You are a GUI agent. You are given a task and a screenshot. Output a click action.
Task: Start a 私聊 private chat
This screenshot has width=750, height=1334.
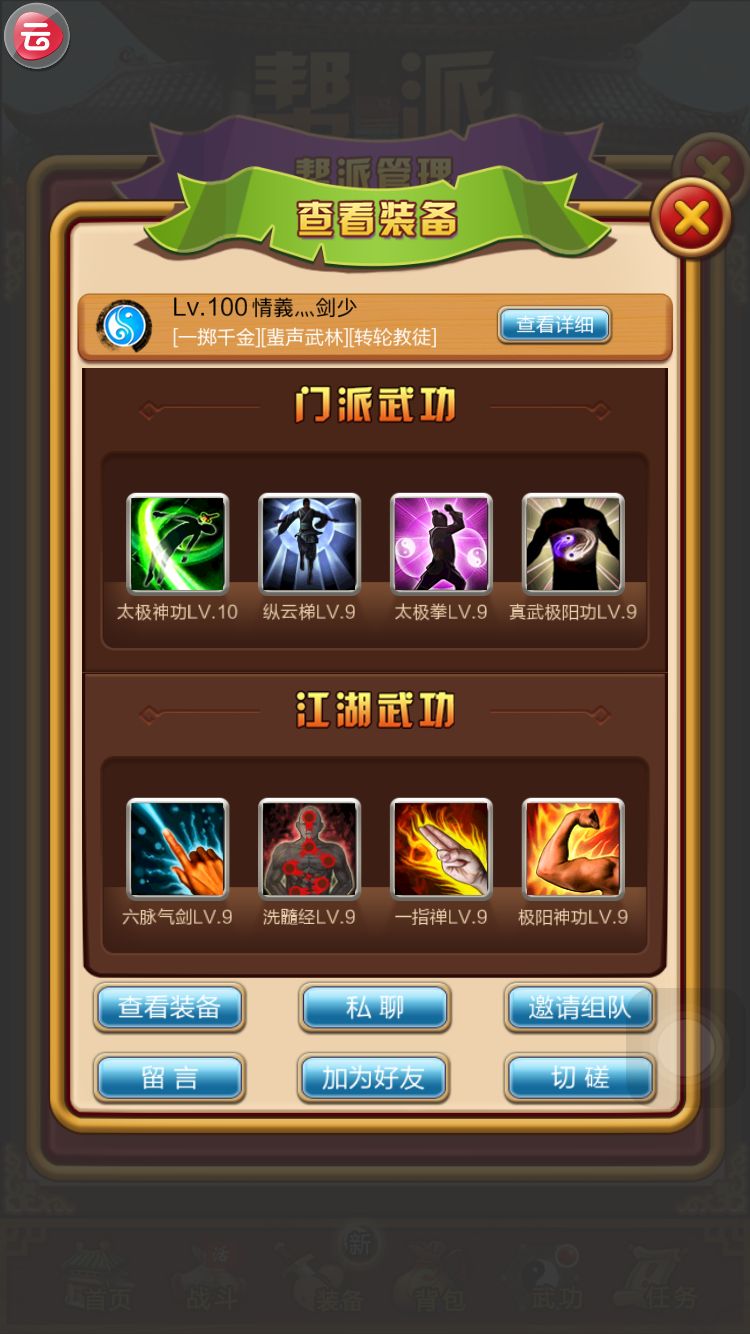(x=374, y=1007)
